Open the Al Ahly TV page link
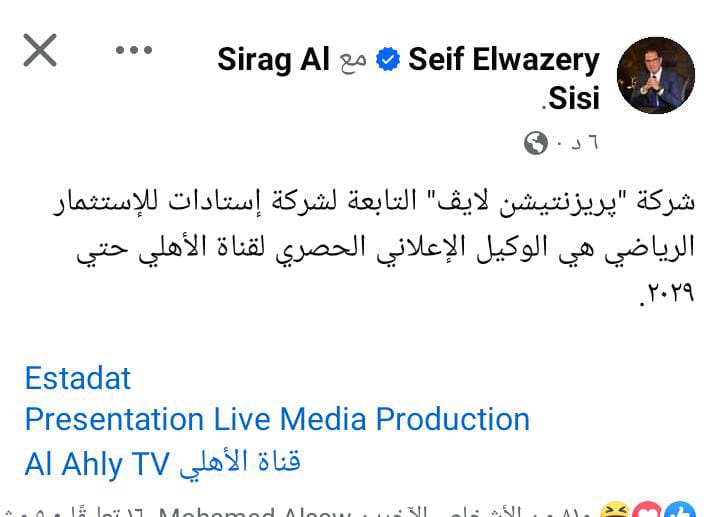This screenshot has width=704, height=517. pos(162,463)
